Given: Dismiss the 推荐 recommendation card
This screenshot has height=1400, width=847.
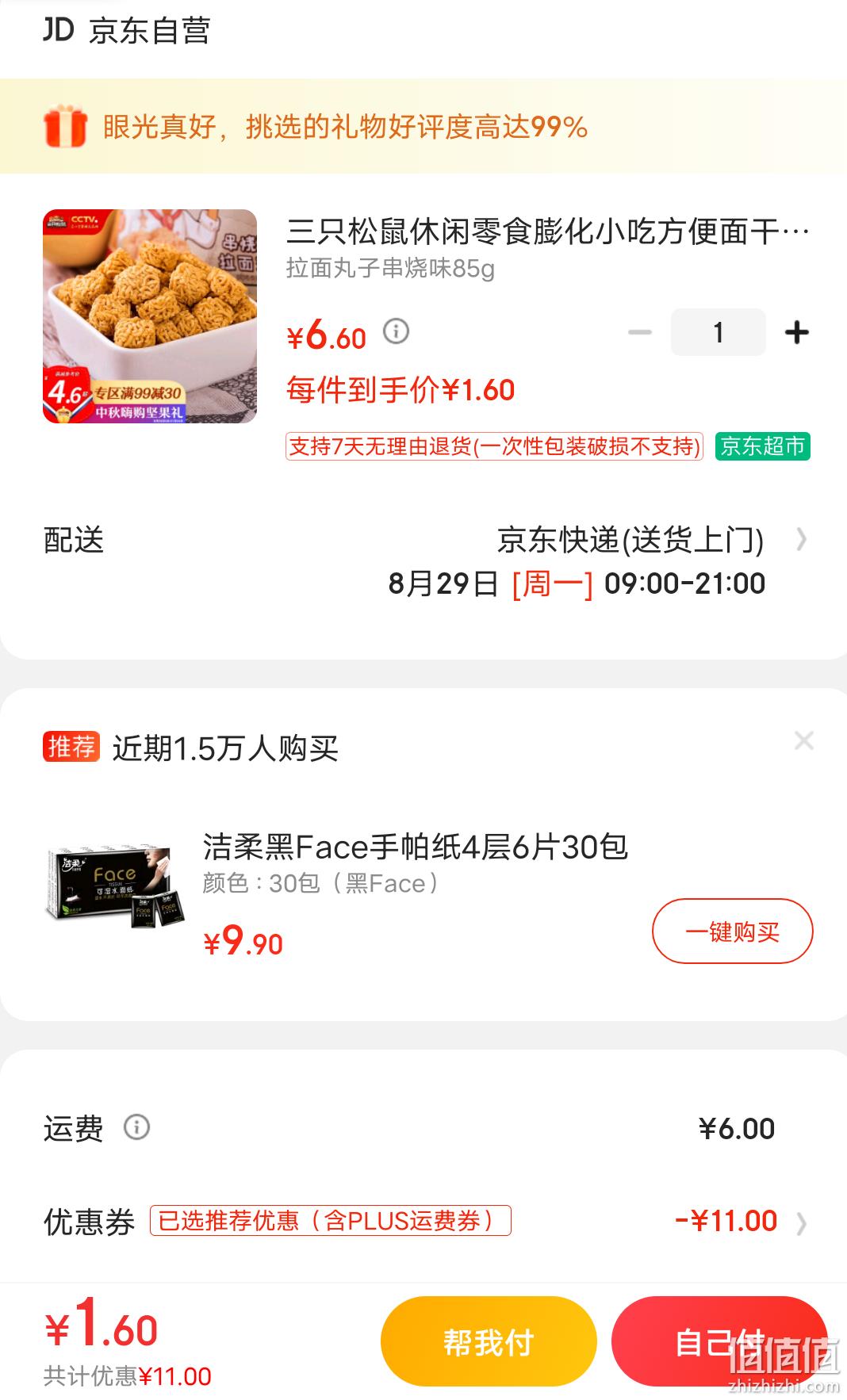Looking at the screenshot, I should 804,740.
